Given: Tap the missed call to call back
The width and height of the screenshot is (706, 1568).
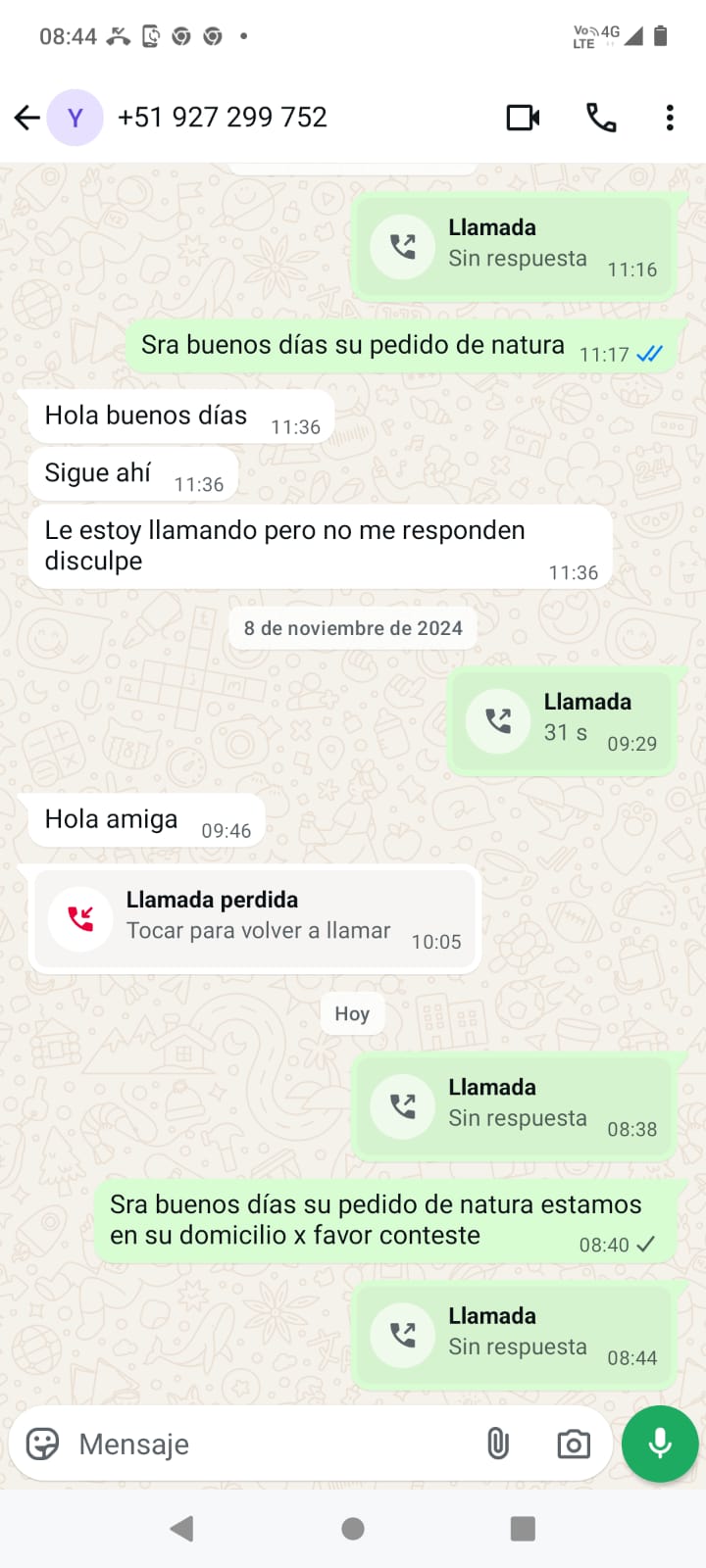Looking at the screenshot, I should [255, 919].
